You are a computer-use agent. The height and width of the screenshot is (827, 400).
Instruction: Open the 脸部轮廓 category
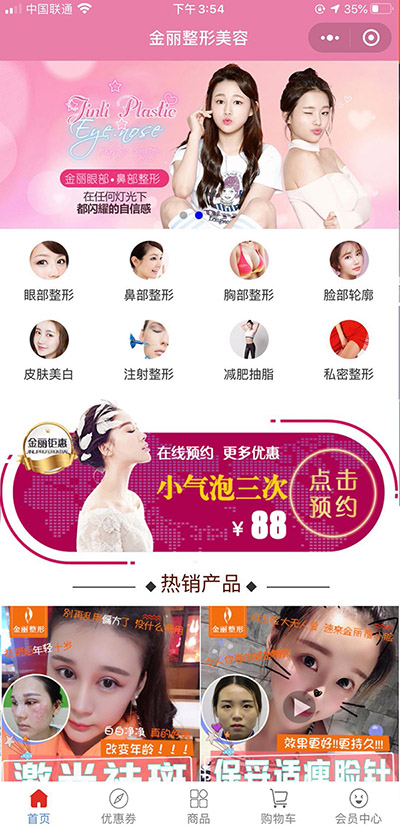pos(349,271)
